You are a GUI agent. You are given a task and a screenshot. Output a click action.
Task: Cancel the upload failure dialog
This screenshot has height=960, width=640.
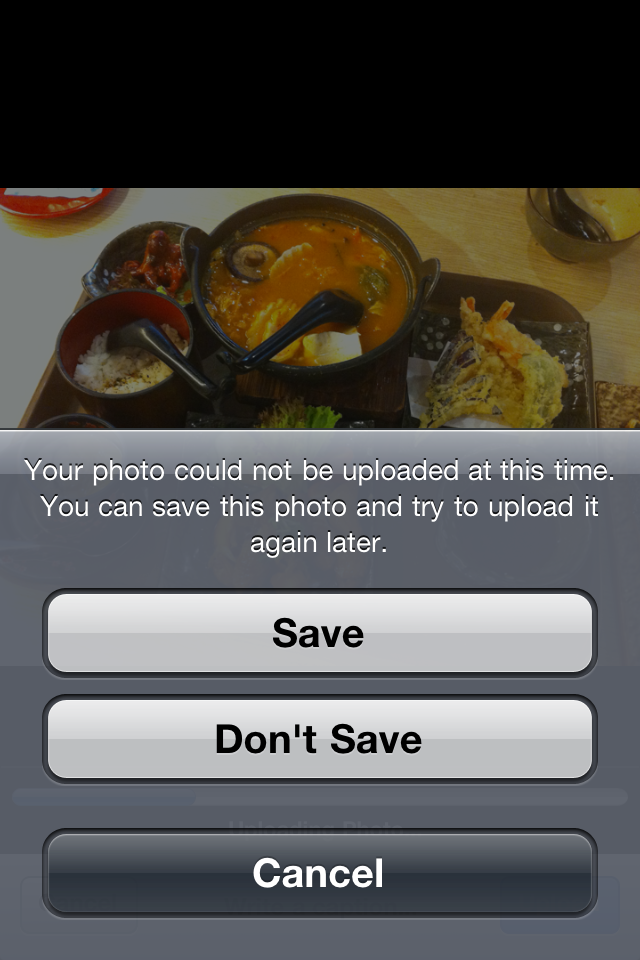[319, 873]
